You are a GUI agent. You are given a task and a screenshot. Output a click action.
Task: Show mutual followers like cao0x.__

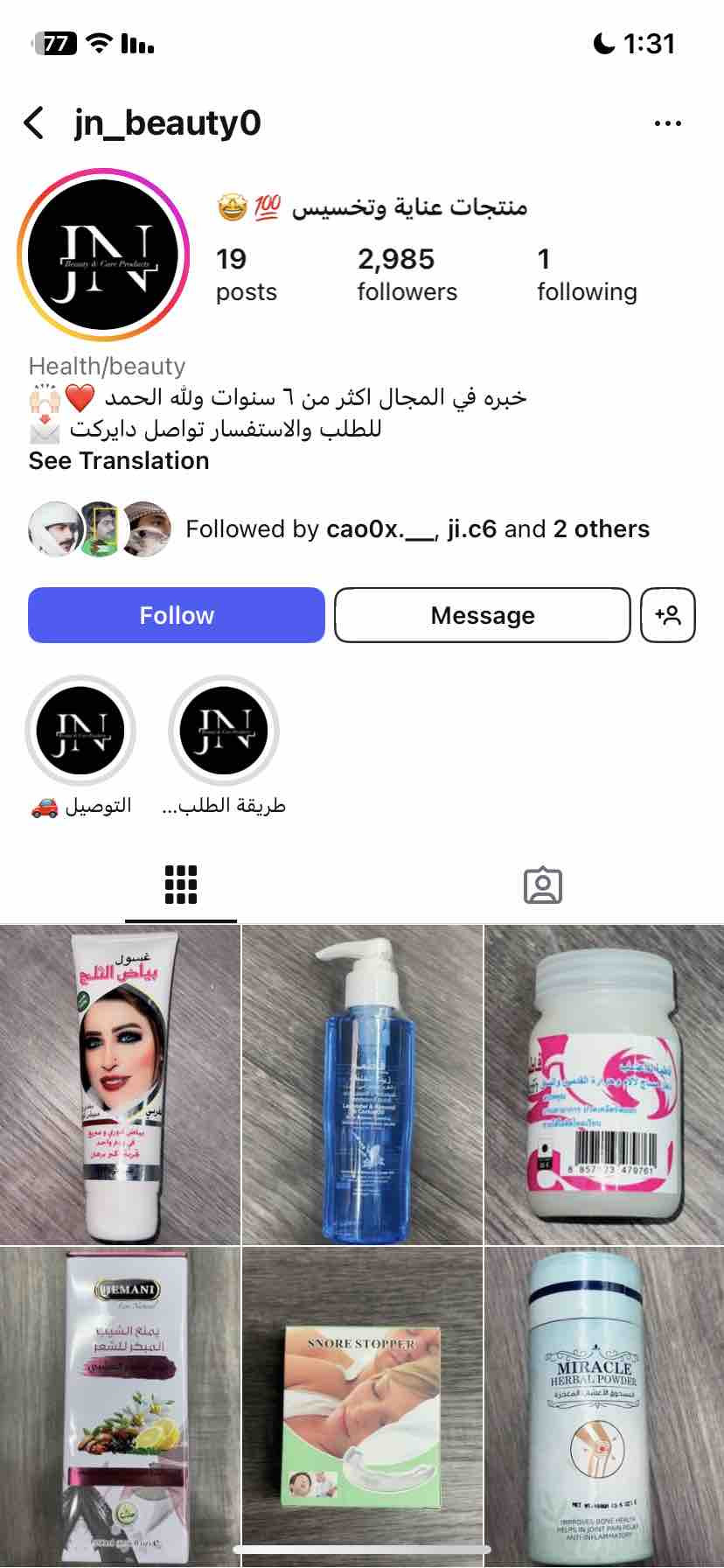[x=339, y=529]
